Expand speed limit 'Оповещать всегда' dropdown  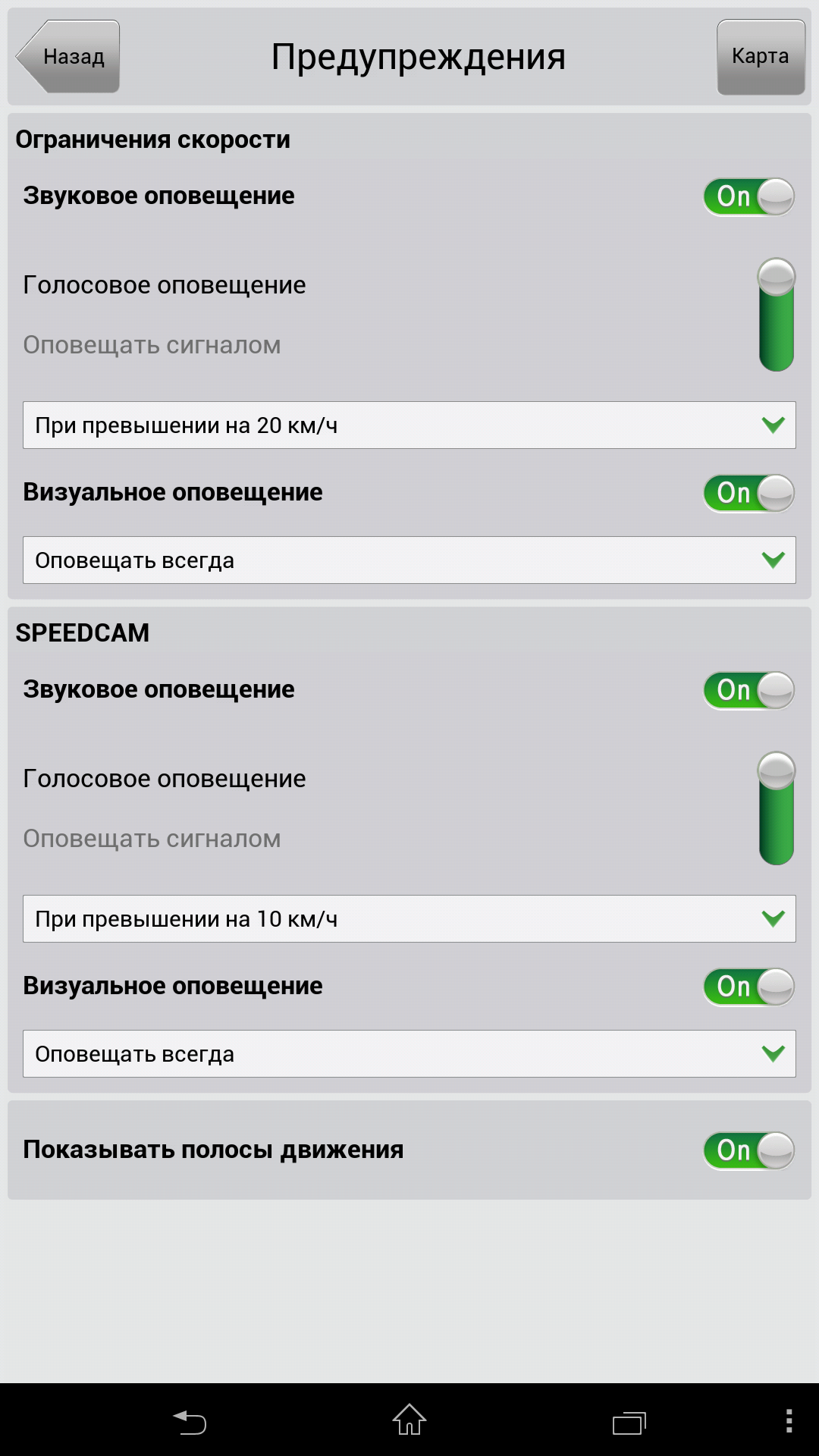[x=409, y=560]
